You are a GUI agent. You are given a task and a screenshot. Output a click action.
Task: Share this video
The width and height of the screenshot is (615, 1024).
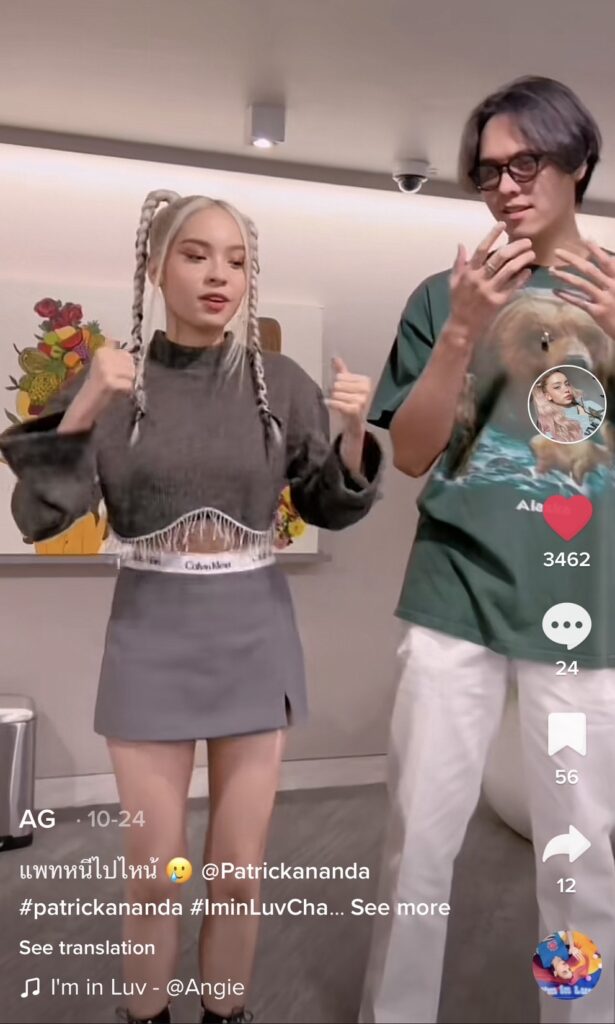point(567,845)
